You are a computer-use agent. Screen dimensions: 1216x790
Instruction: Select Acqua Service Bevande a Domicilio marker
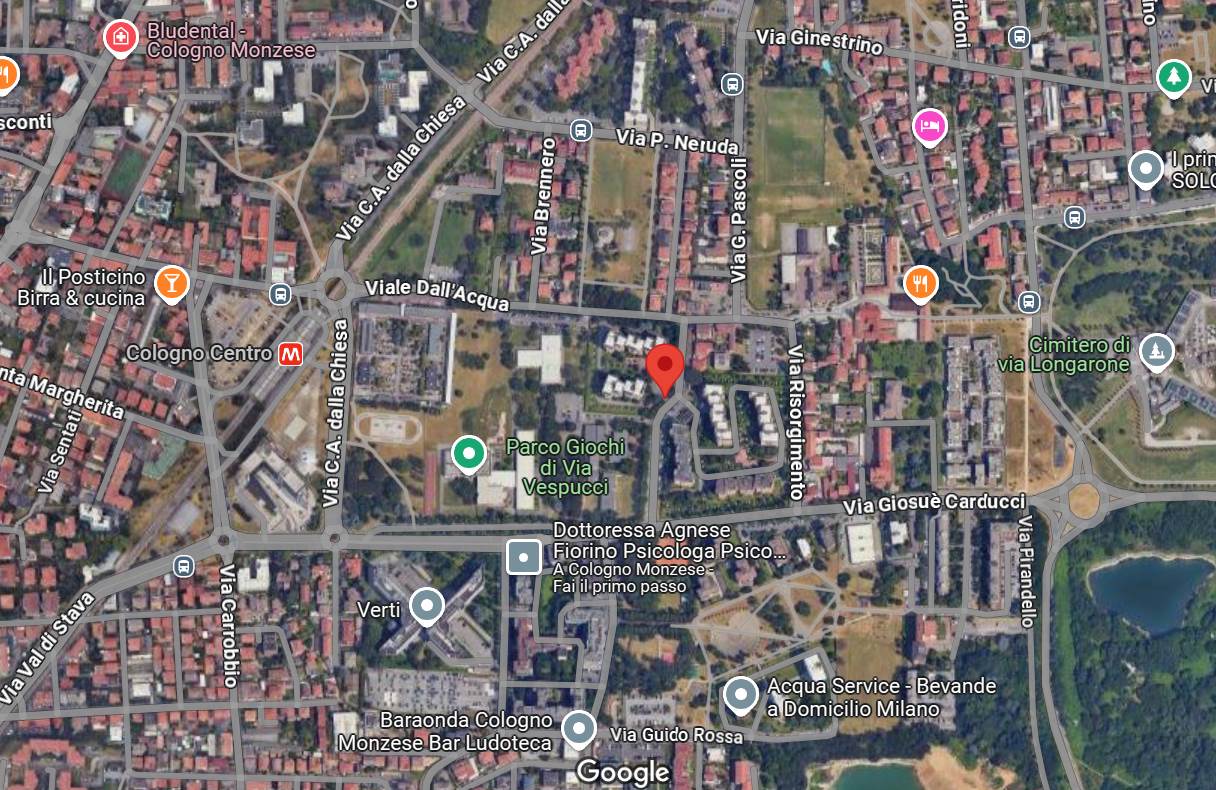coord(741,693)
